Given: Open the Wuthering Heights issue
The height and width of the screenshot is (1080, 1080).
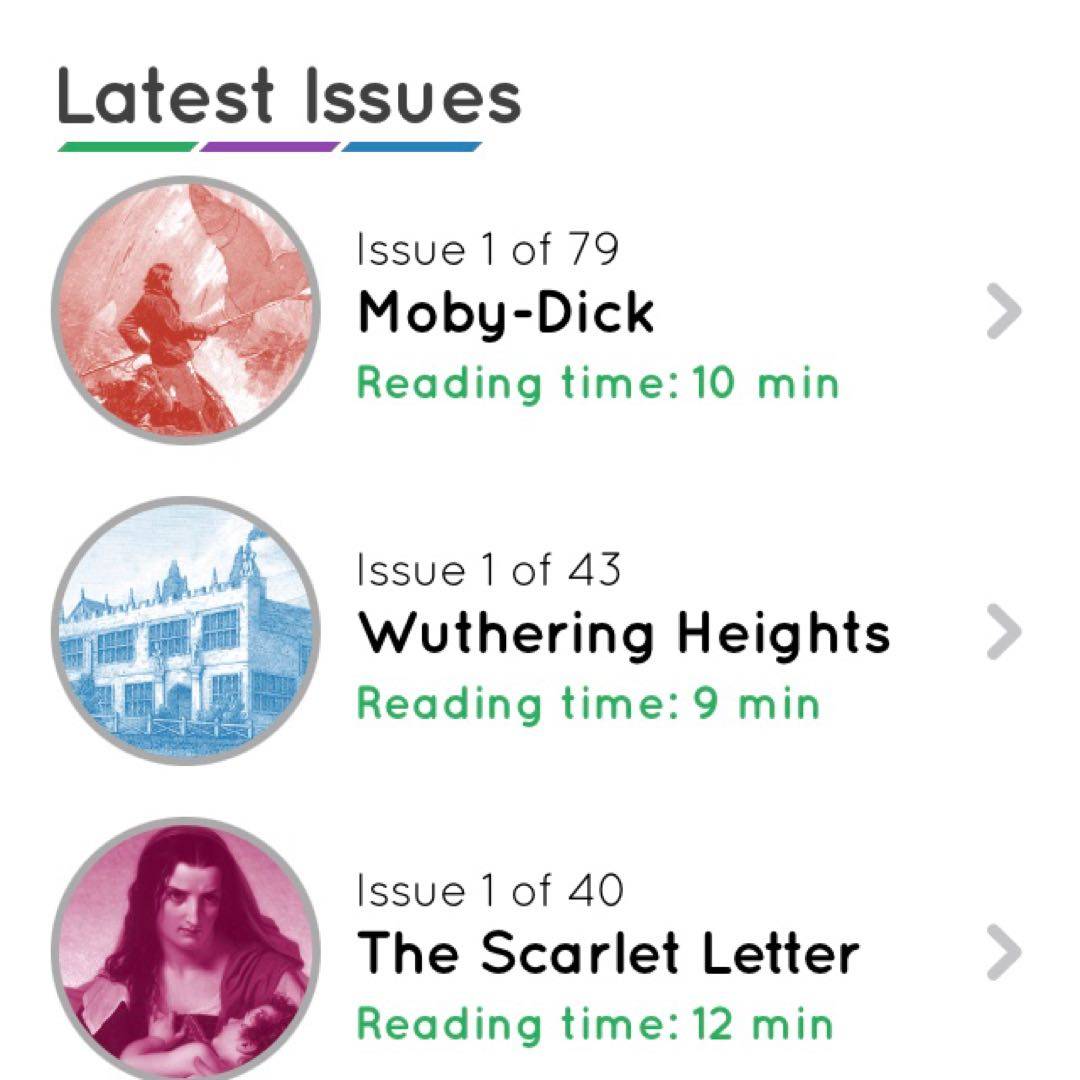Looking at the screenshot, I should [623, 633].
